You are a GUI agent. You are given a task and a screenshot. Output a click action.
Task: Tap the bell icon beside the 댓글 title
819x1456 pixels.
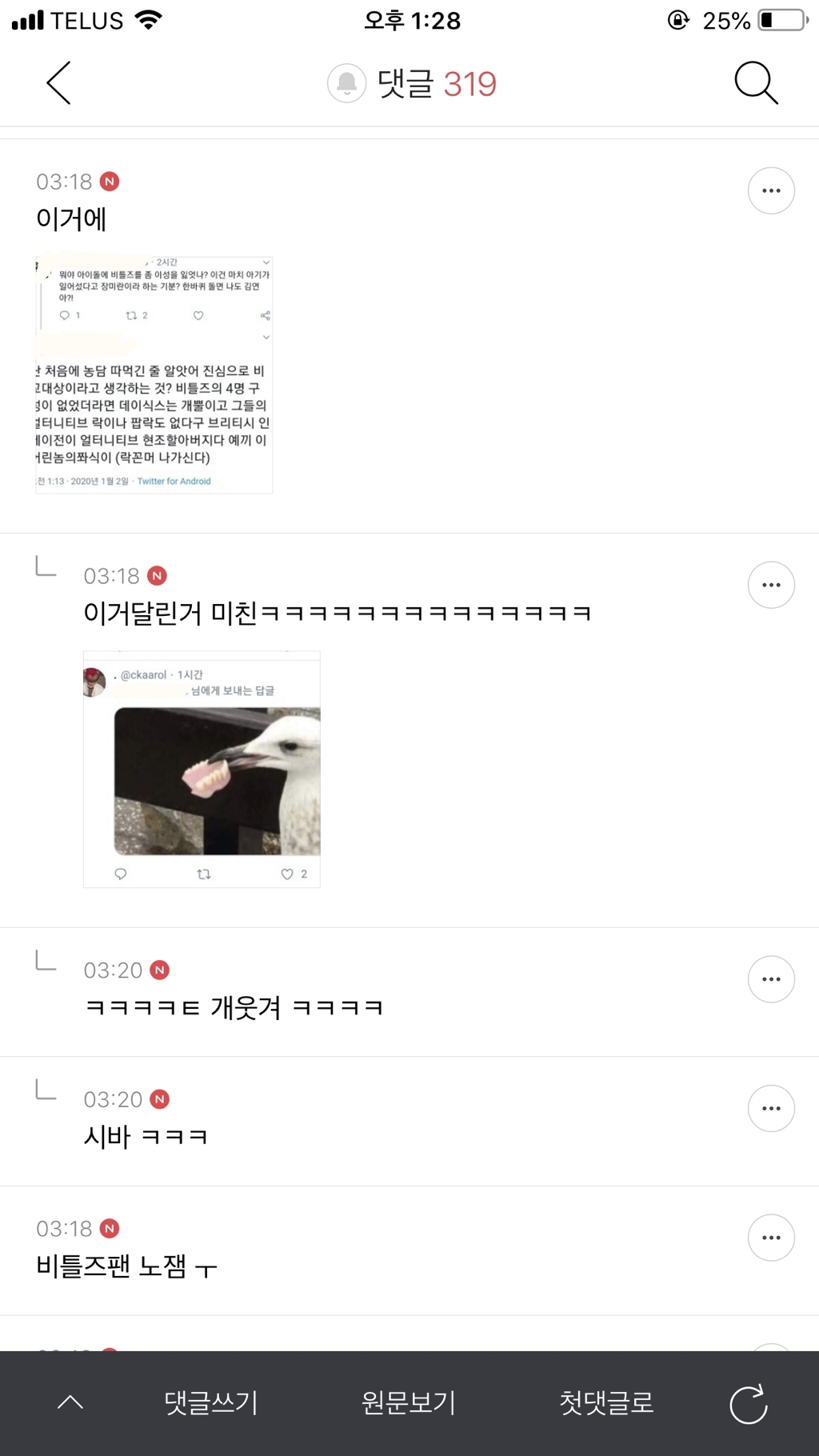click(346, 82)
